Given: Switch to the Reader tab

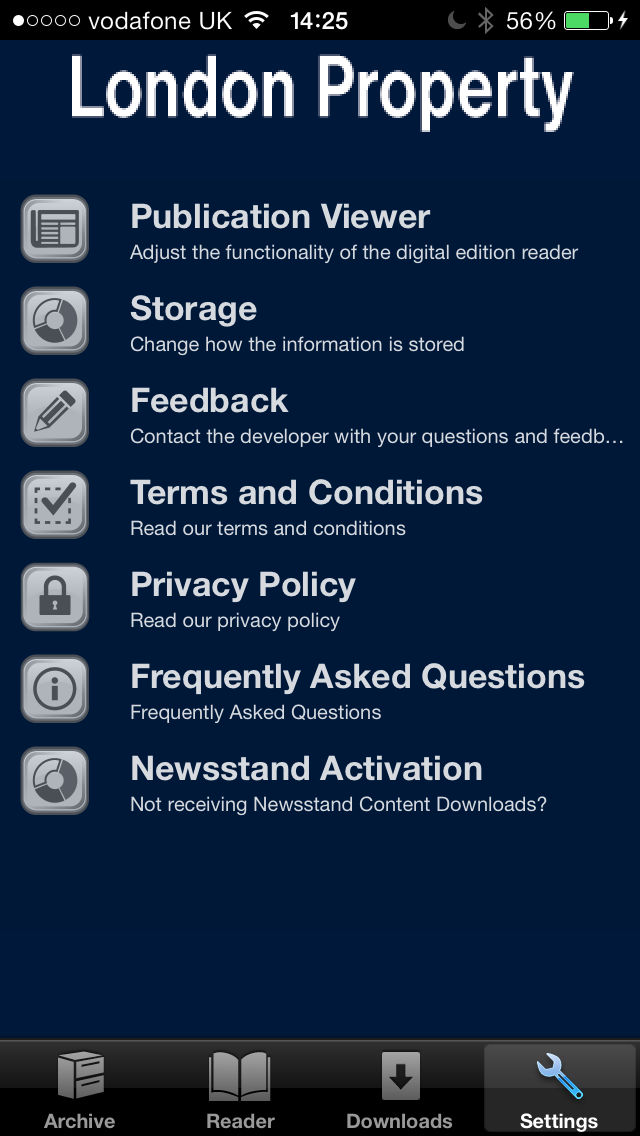Looking at the screenshot, I should (x=240, y=1089).
